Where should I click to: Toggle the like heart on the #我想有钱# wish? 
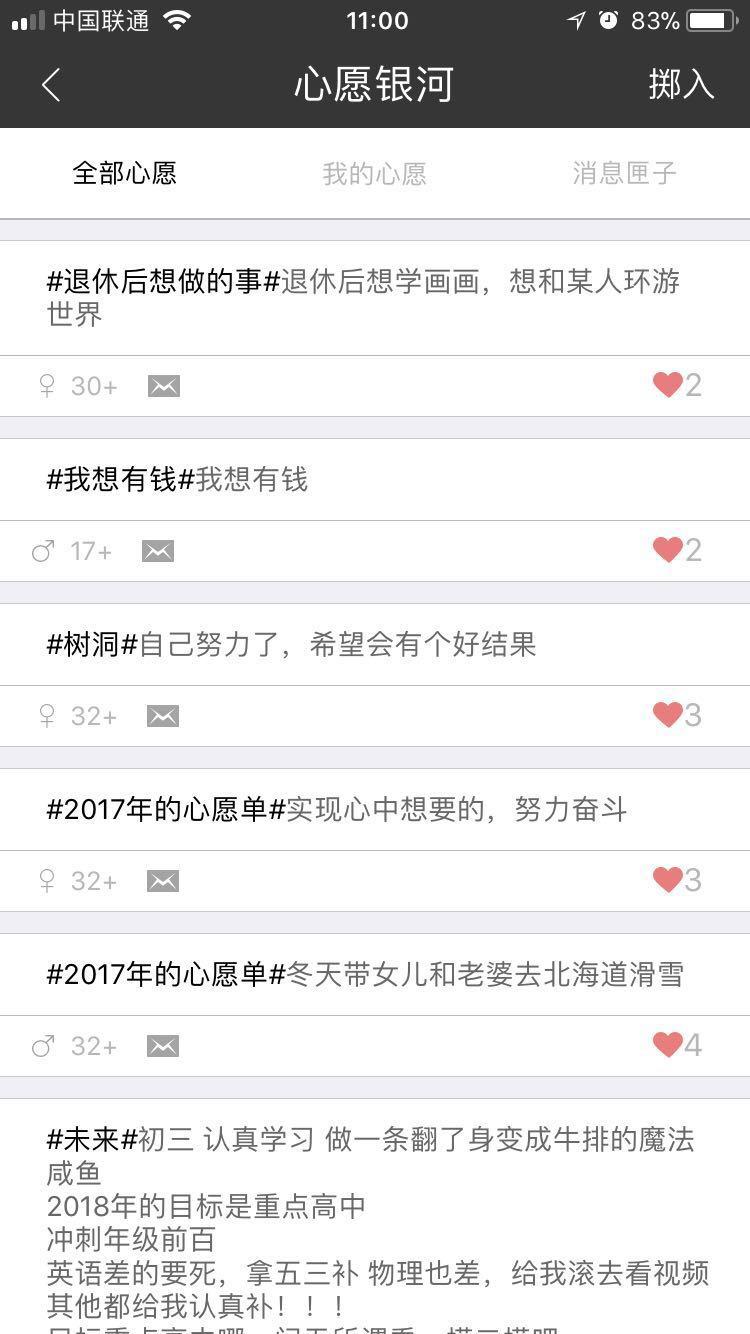pos(668,548)
